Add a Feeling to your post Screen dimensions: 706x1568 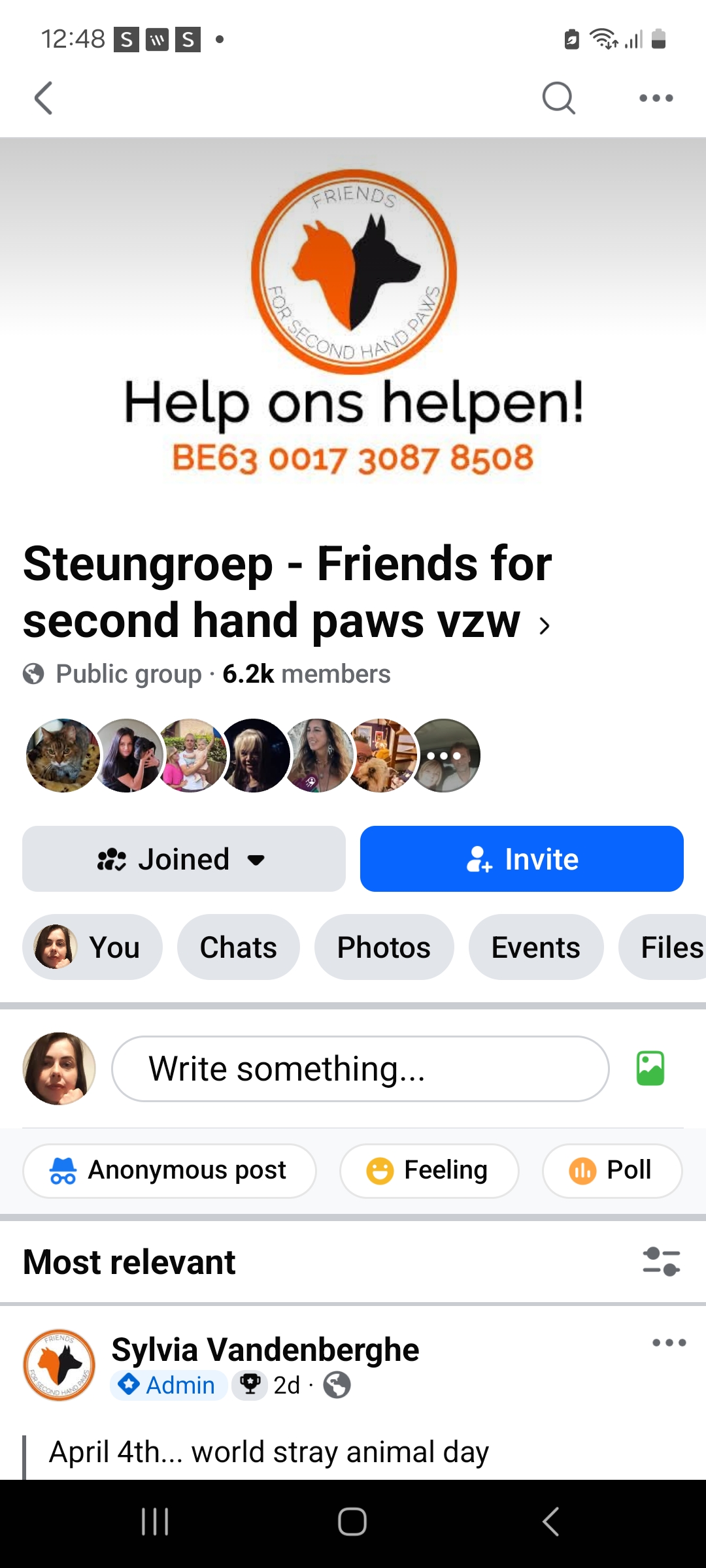click(x=429, y=1170)
